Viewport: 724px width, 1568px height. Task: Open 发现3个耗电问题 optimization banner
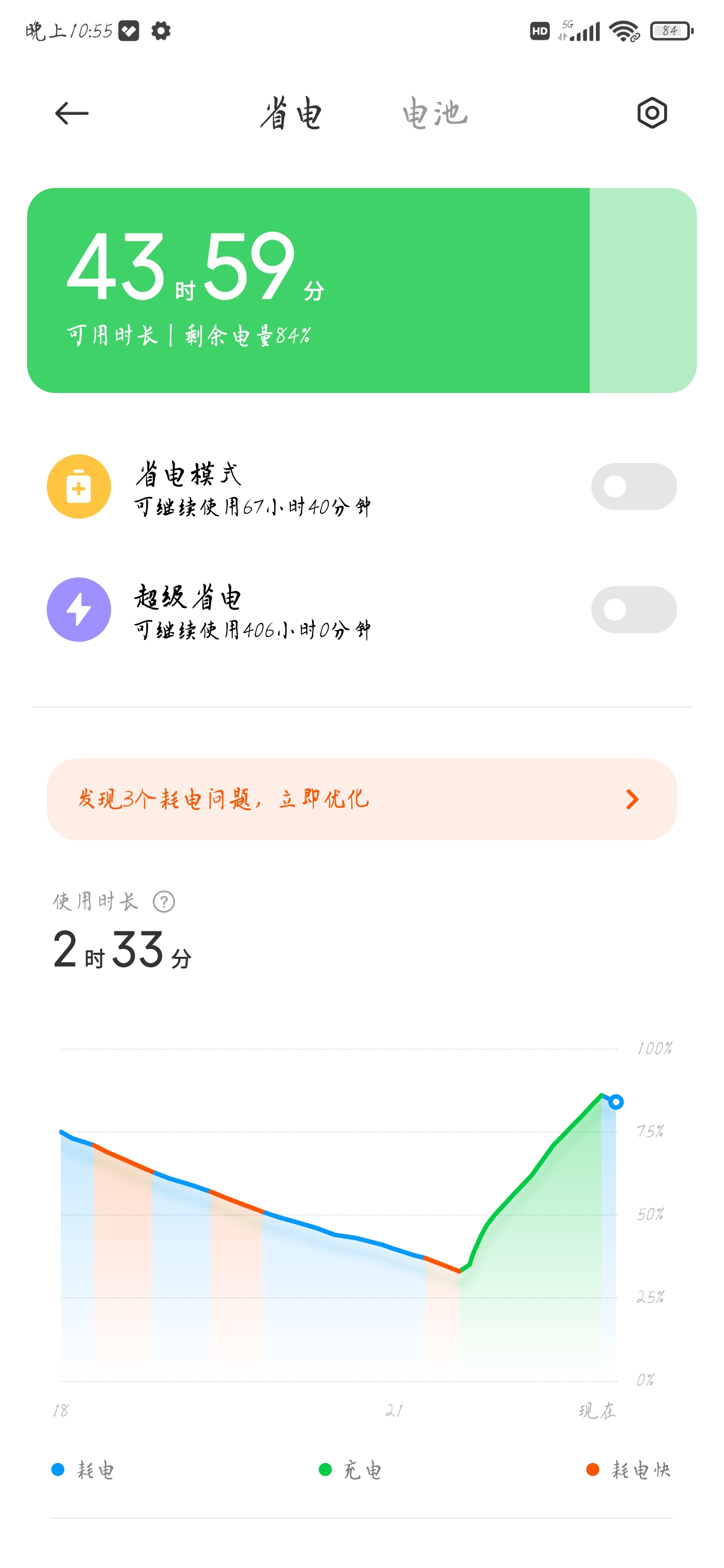[361, 799]
